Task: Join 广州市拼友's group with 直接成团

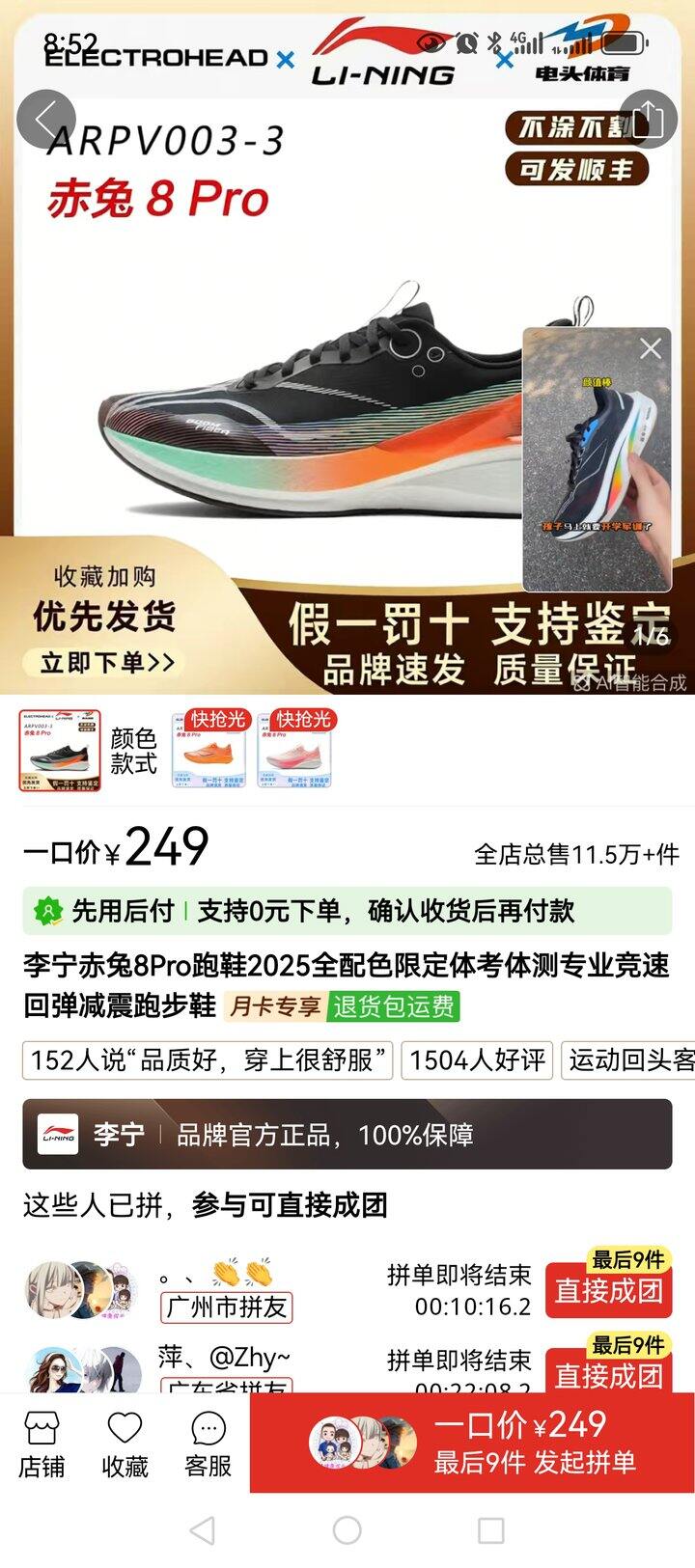Action: pos(608,1290)
